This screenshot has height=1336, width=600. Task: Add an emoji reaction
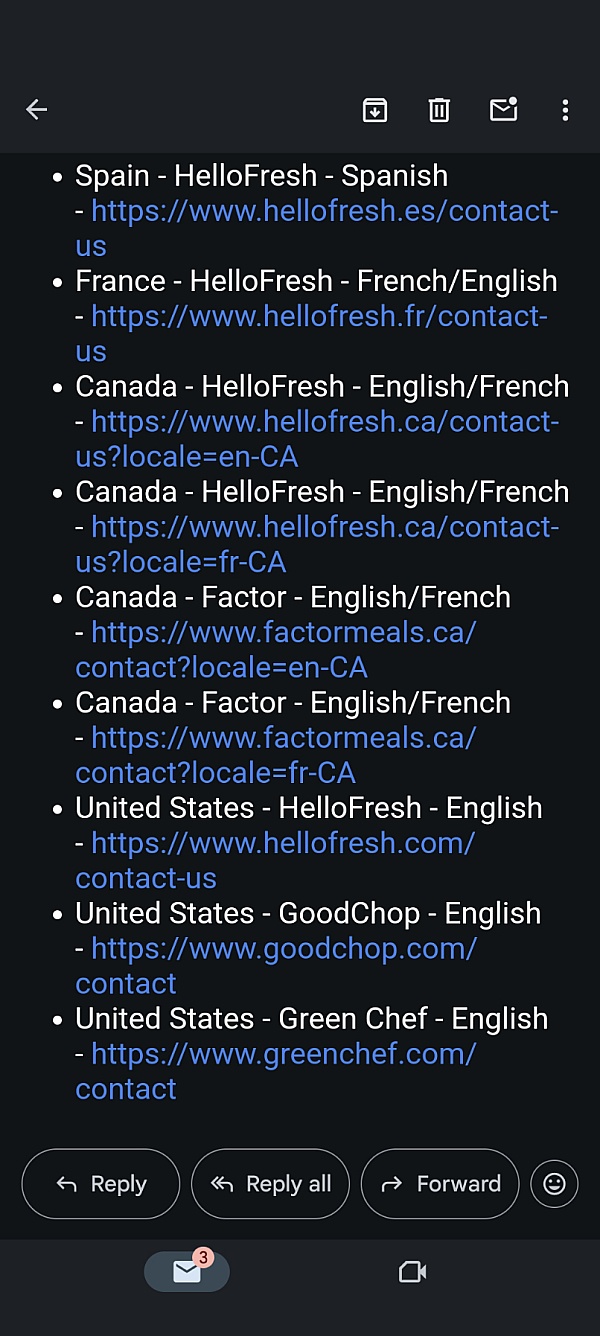pyautogui.click(x=554, y=1184)
